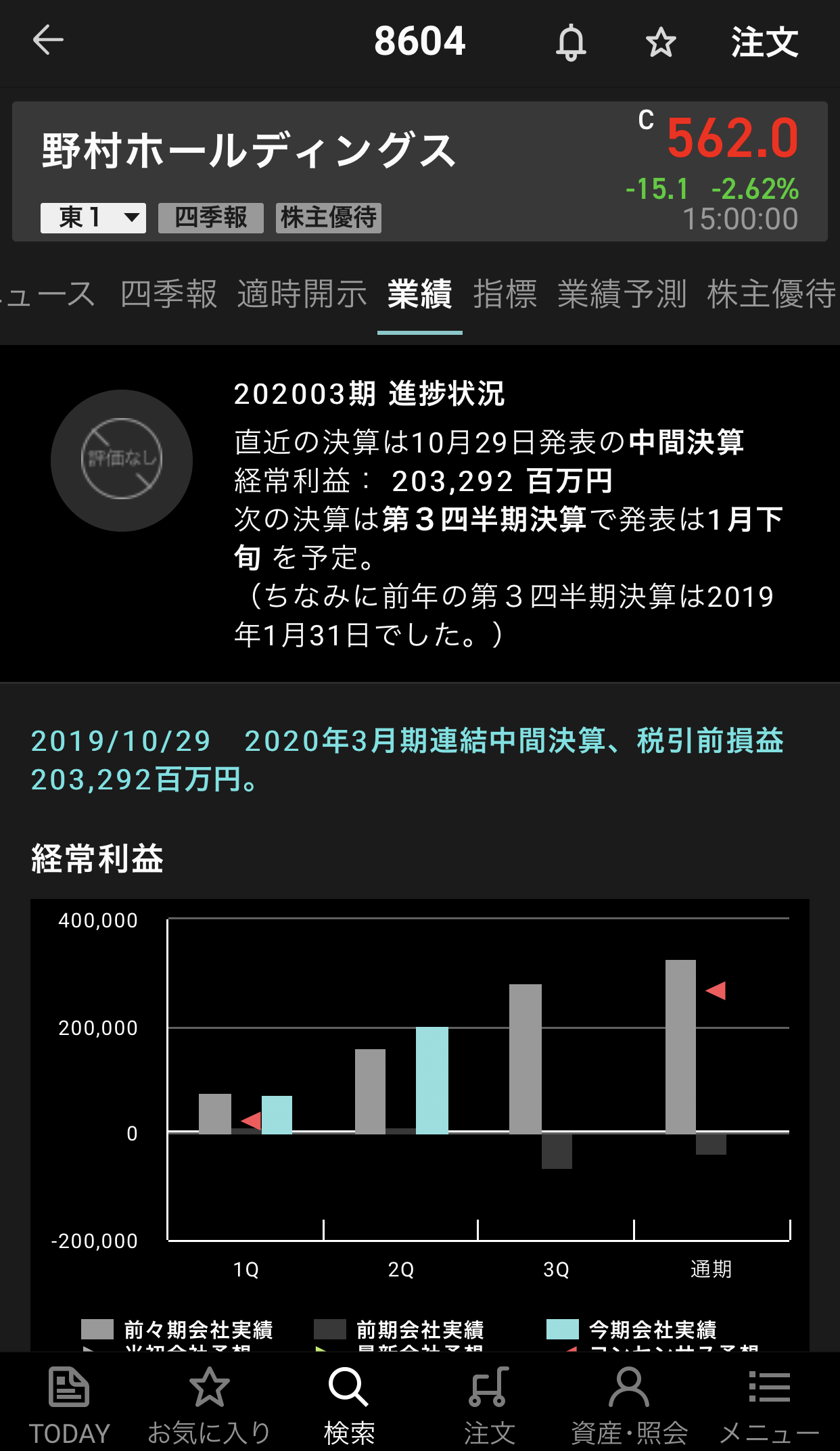840x1451 pixels.
Task: Go back using the arrow icon
Action: (48, 41)
